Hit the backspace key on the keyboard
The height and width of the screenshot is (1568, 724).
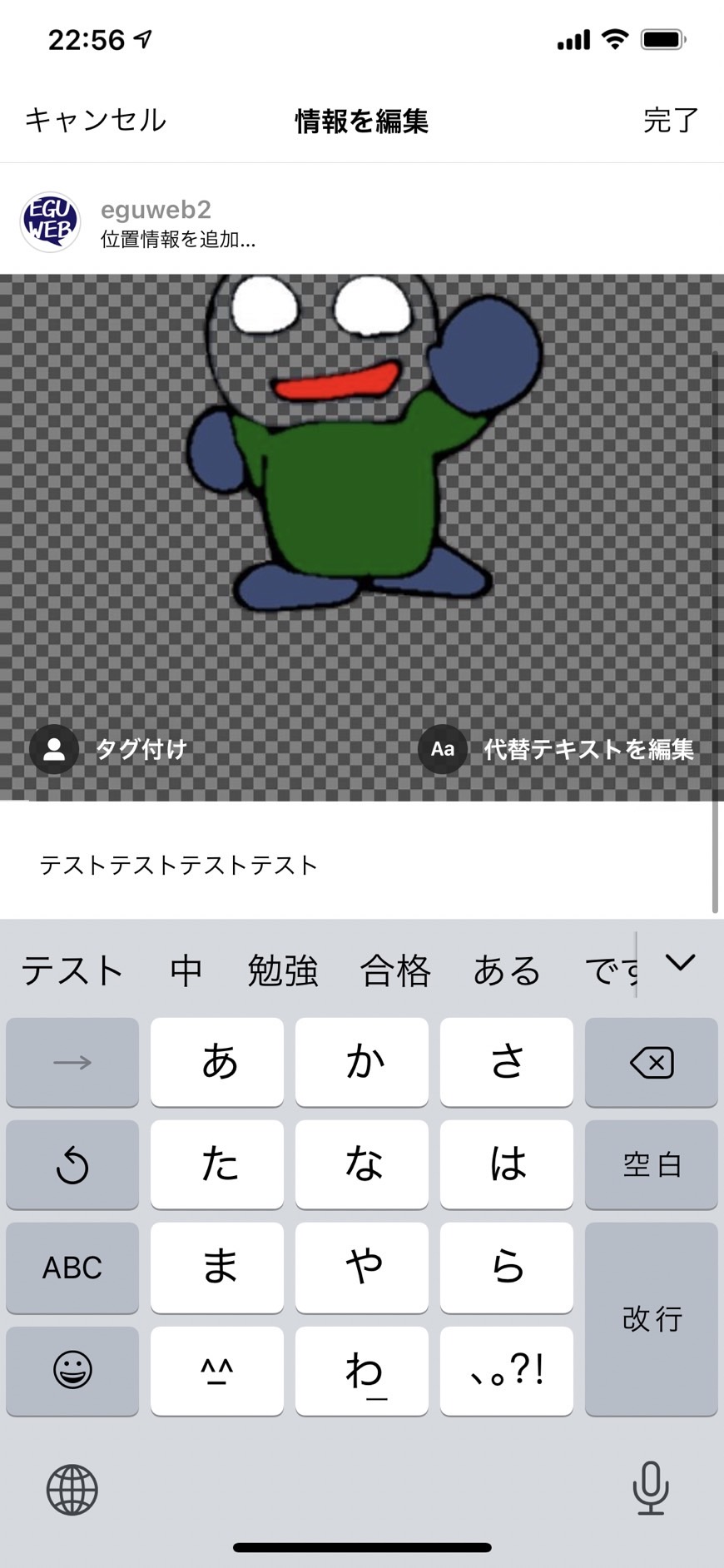coord(652,1062)
